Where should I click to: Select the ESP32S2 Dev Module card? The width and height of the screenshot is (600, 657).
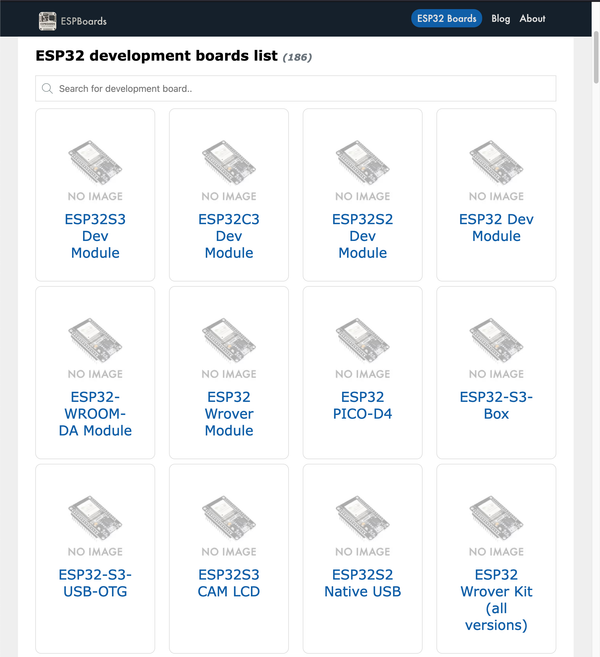coord(363,195)
